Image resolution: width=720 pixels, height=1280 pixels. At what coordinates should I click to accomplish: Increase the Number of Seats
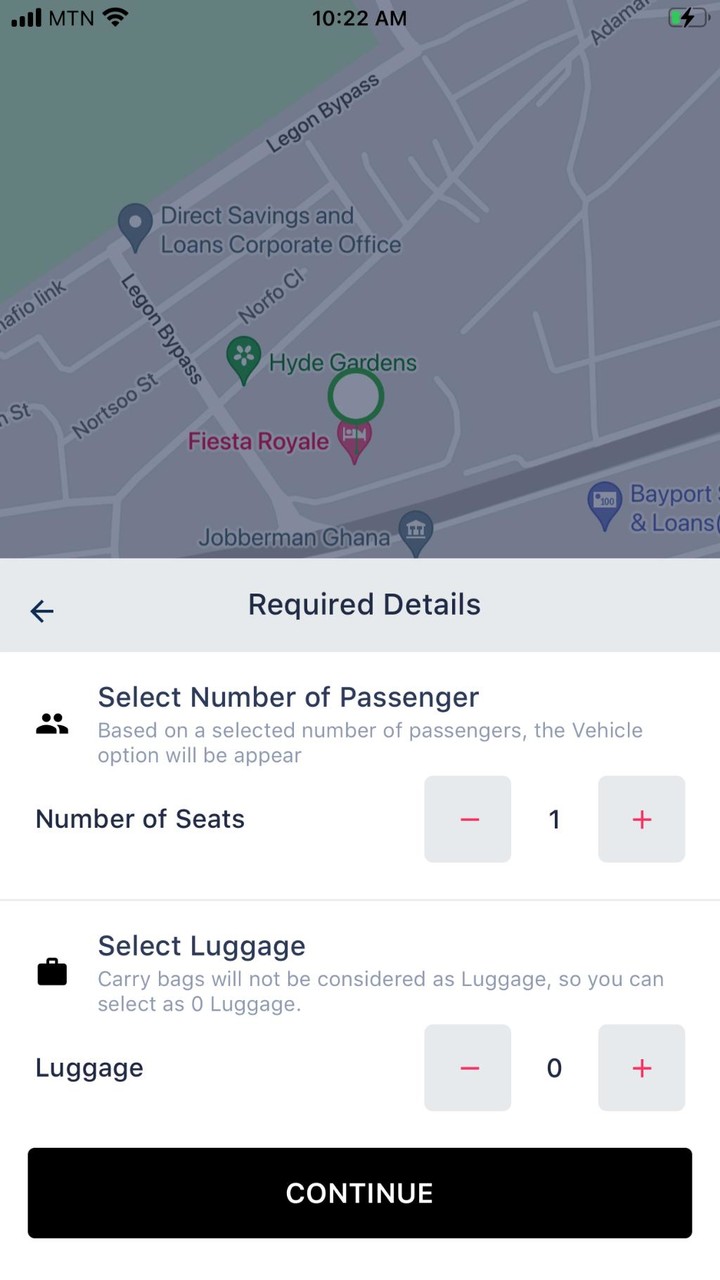coord(642,819)
